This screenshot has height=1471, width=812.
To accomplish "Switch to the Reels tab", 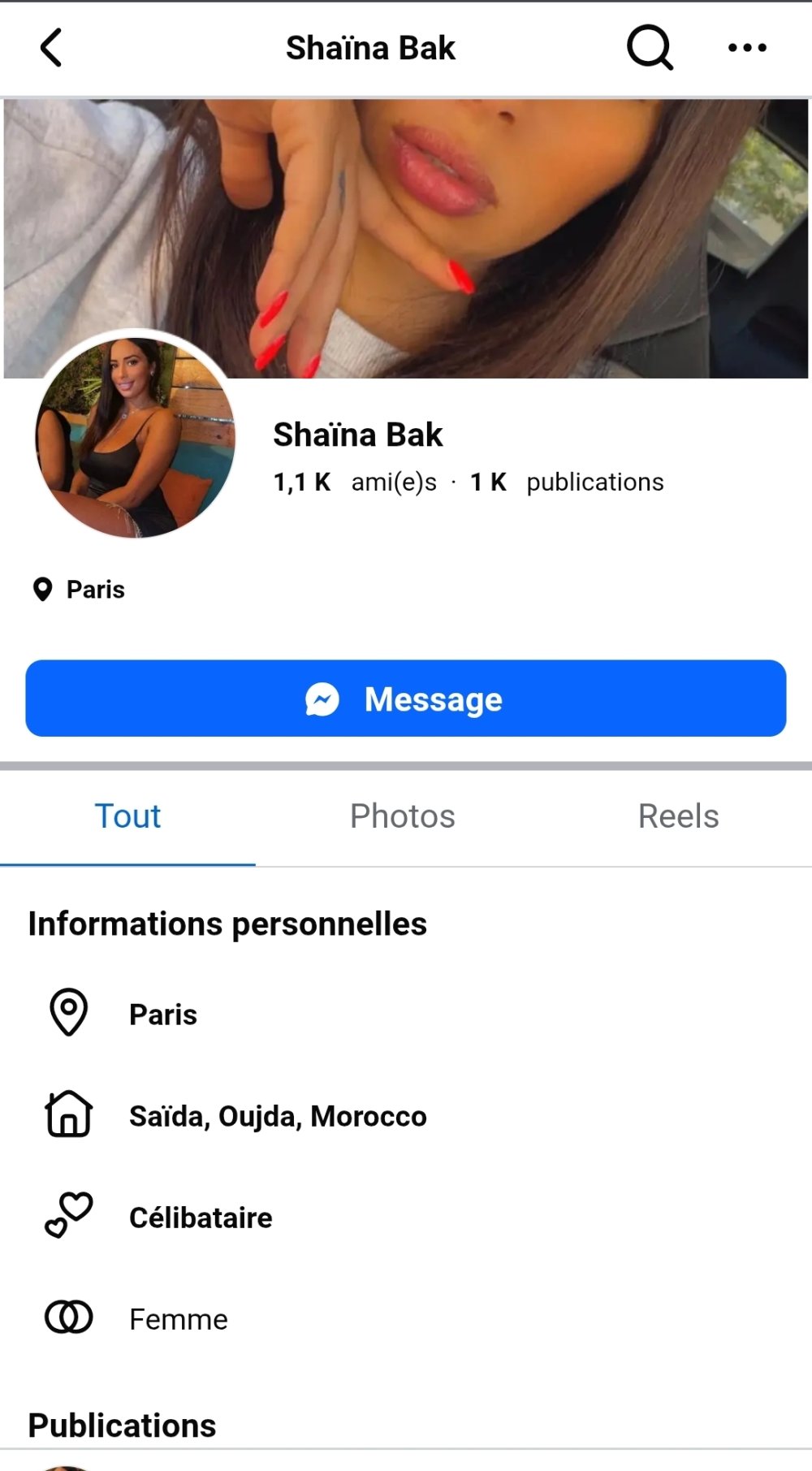I will click(x=678, y=816).
